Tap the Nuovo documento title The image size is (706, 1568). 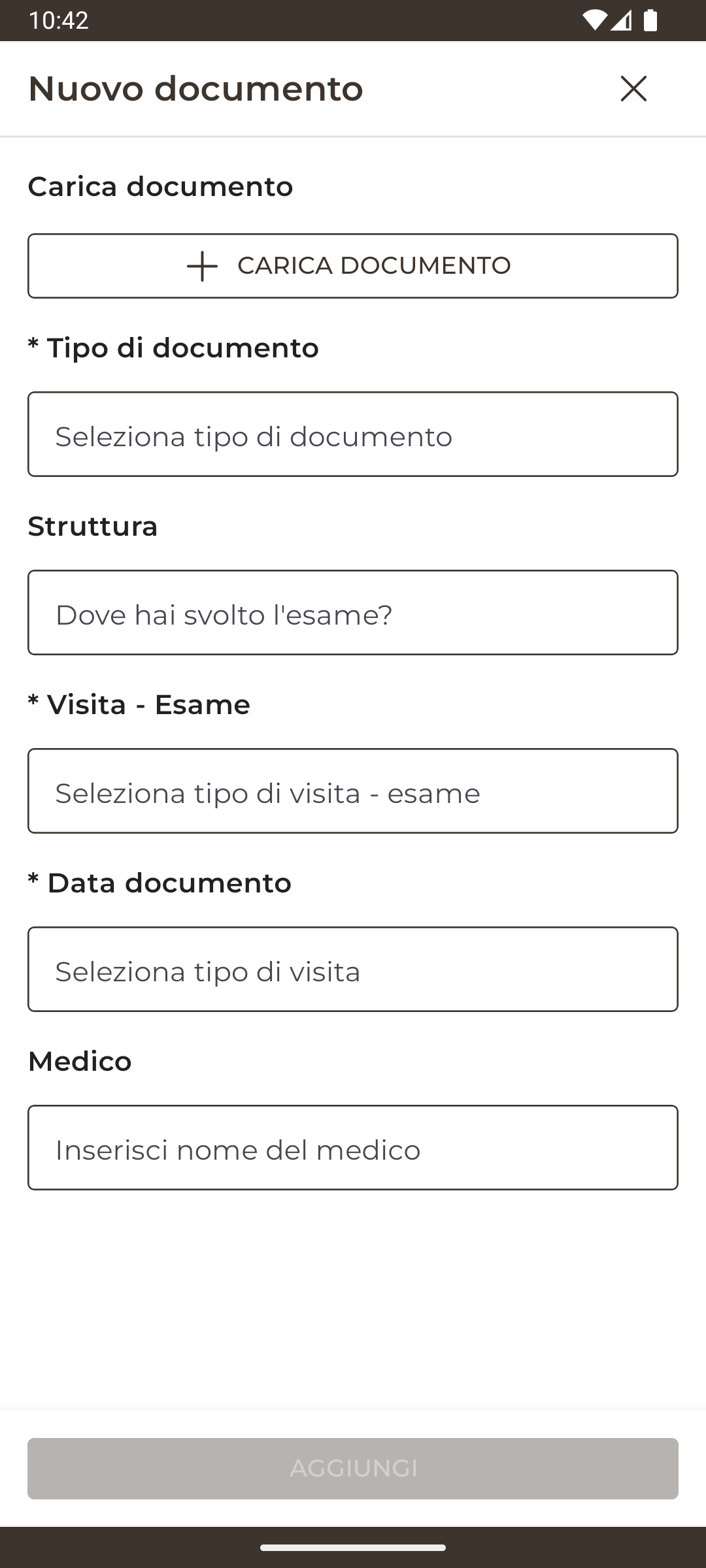click(195, 88)
